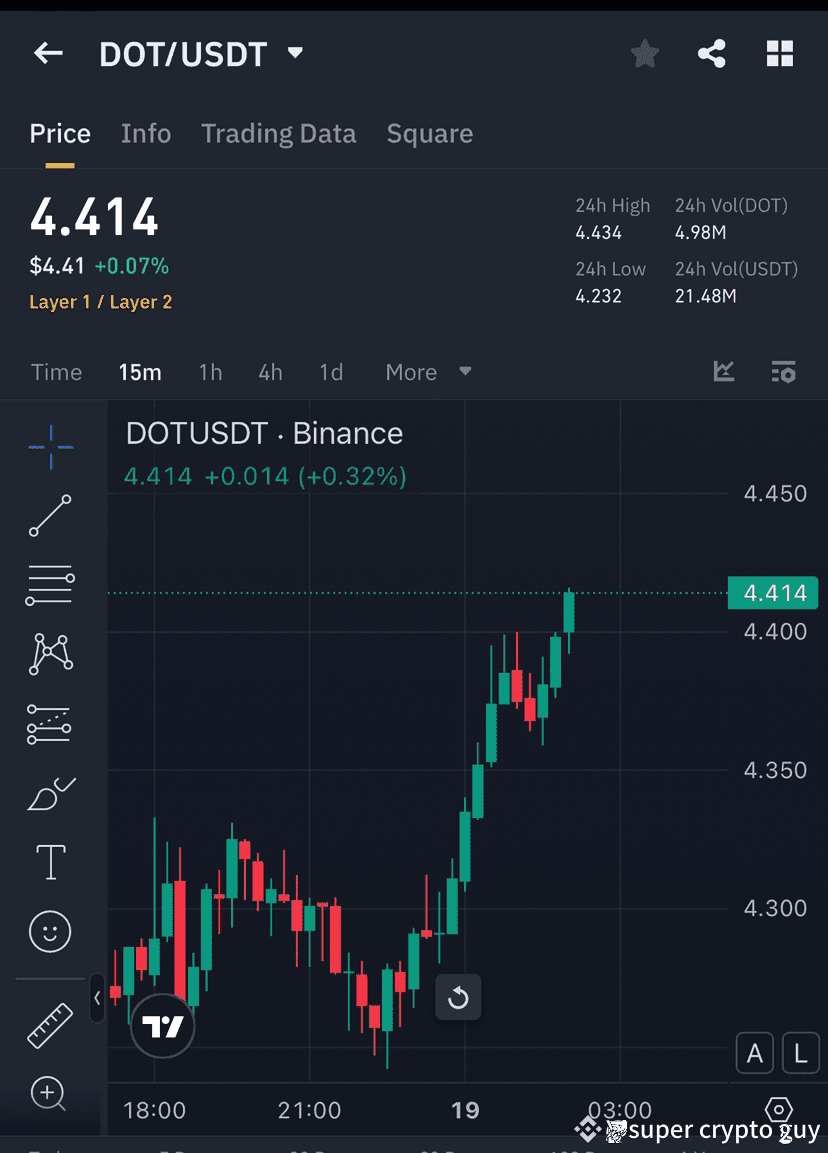Image resolution: width=828 pixels, height=1153 pixels.
Task: Select the crosshair cursor tool
Action: 49,447
